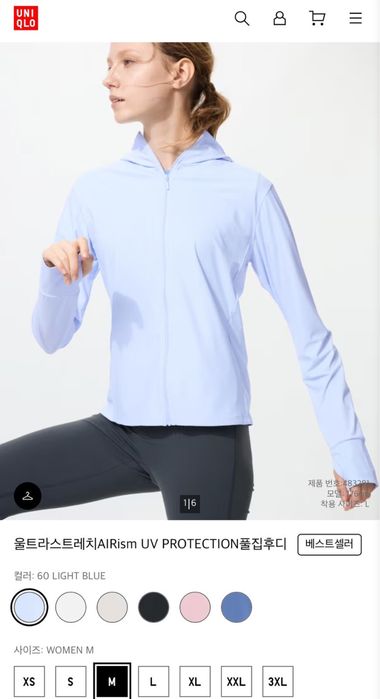Screen dimensions: 380x699
Task: Select the black color swatch
Action: click(x=153, y=607)
